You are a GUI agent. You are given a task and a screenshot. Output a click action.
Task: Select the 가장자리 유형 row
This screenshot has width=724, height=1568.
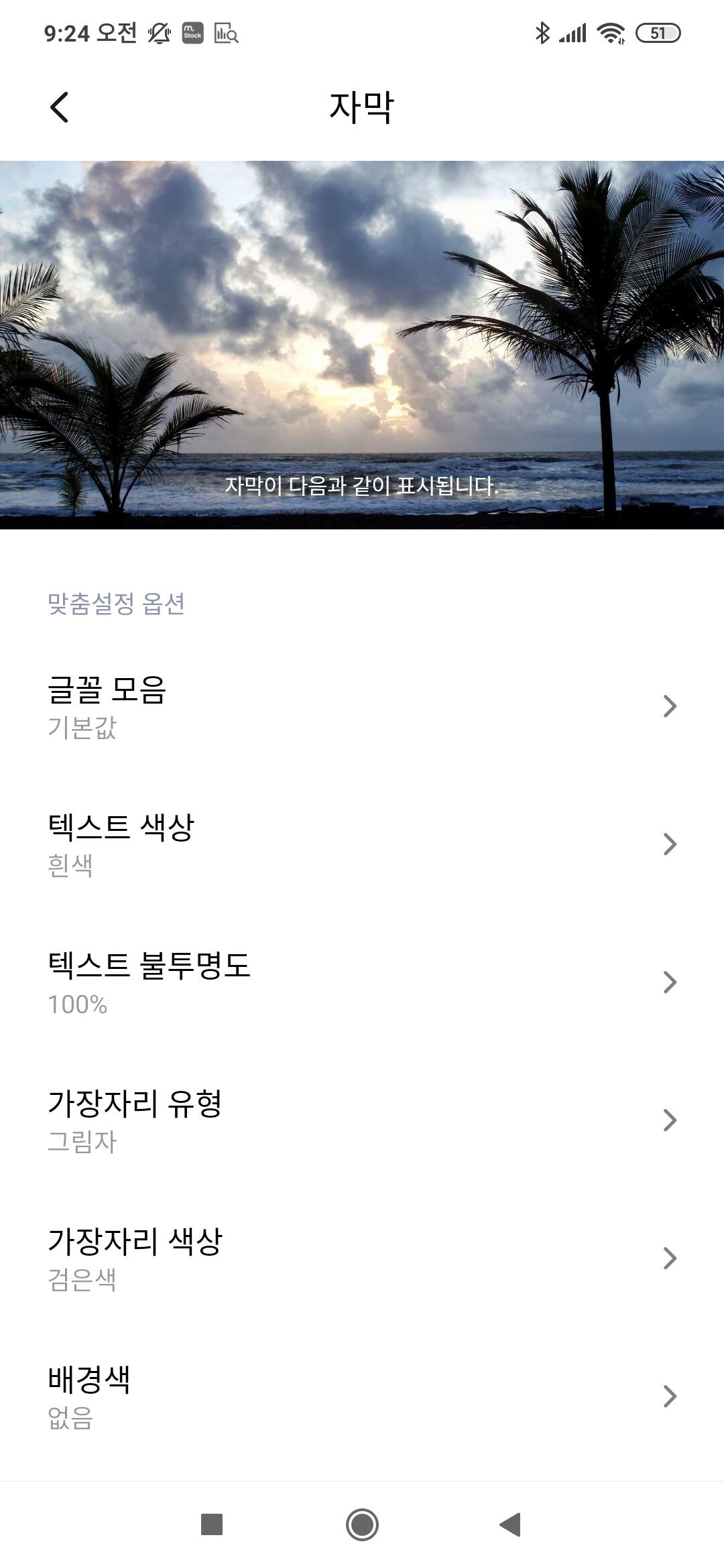(362, 1120)
